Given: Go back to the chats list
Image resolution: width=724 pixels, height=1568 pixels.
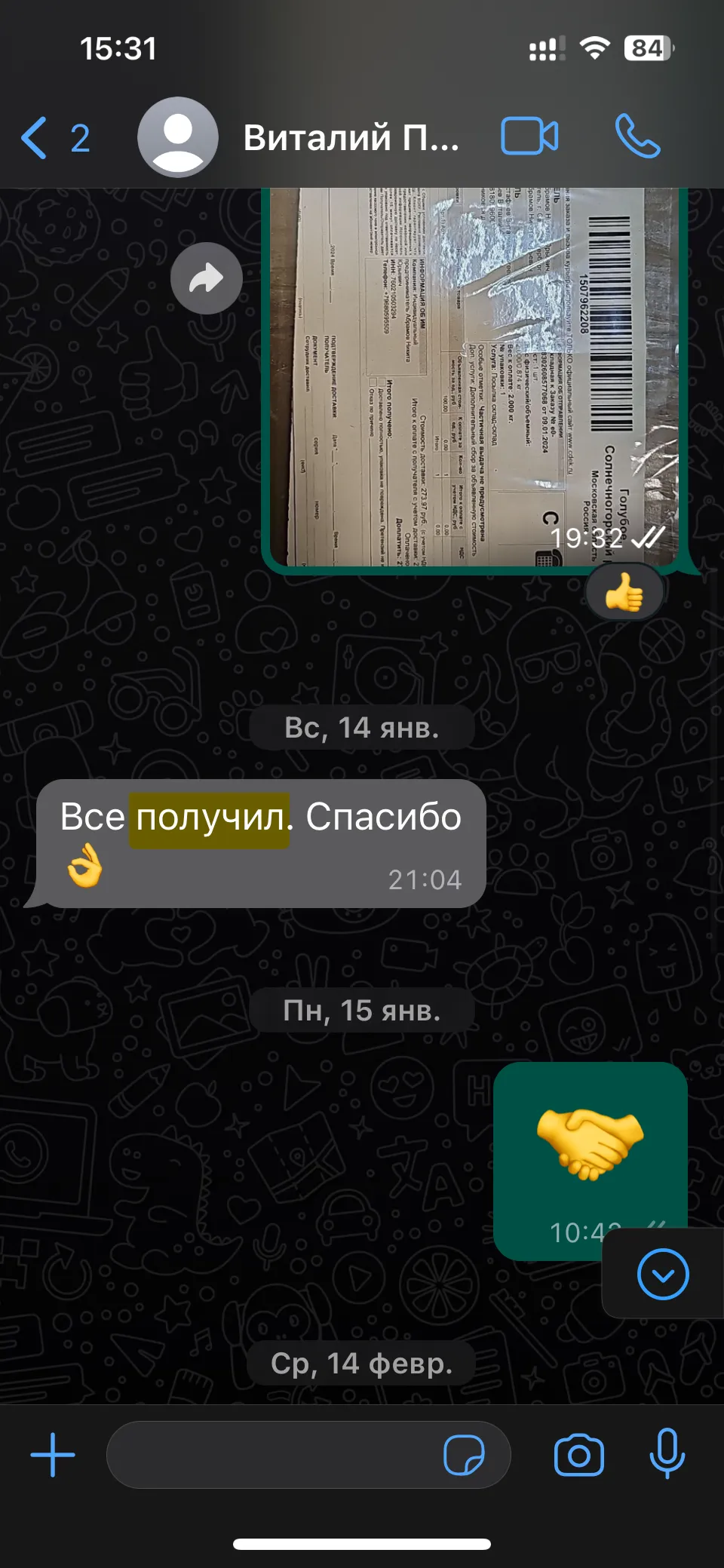Looking at the screenshot, I should coord(55,138).
